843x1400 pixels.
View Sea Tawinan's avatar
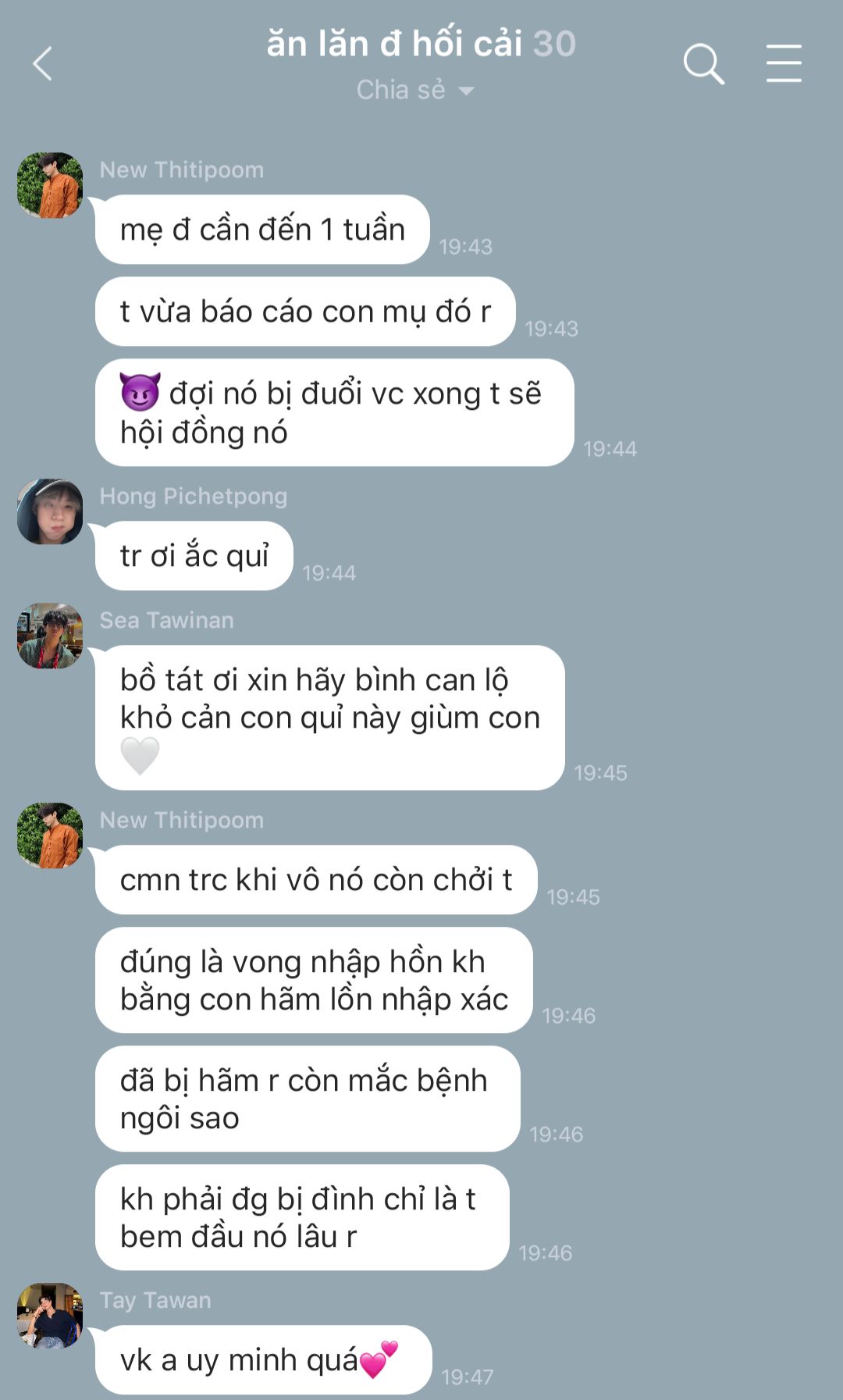coord(50,636)
